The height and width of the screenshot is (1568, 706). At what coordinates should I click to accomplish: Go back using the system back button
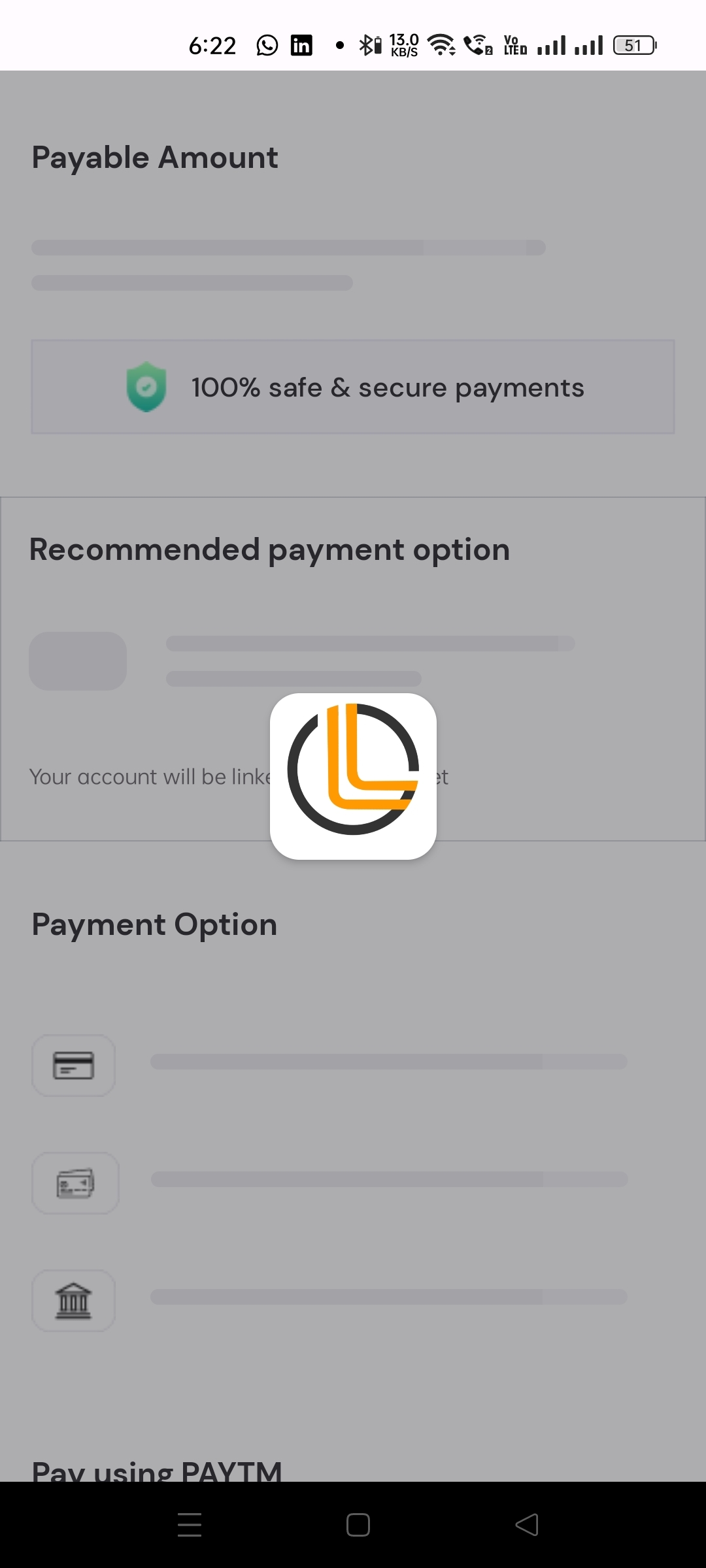pyautogui.click(x=527, y=1525)
